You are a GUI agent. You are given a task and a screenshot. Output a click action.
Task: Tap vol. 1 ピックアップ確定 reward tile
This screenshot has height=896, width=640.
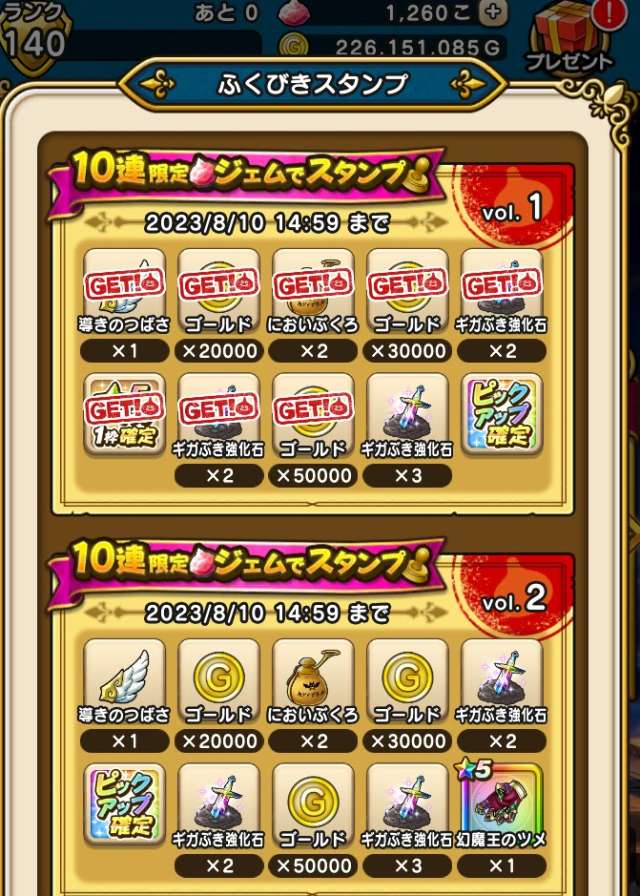click(502, 413)
